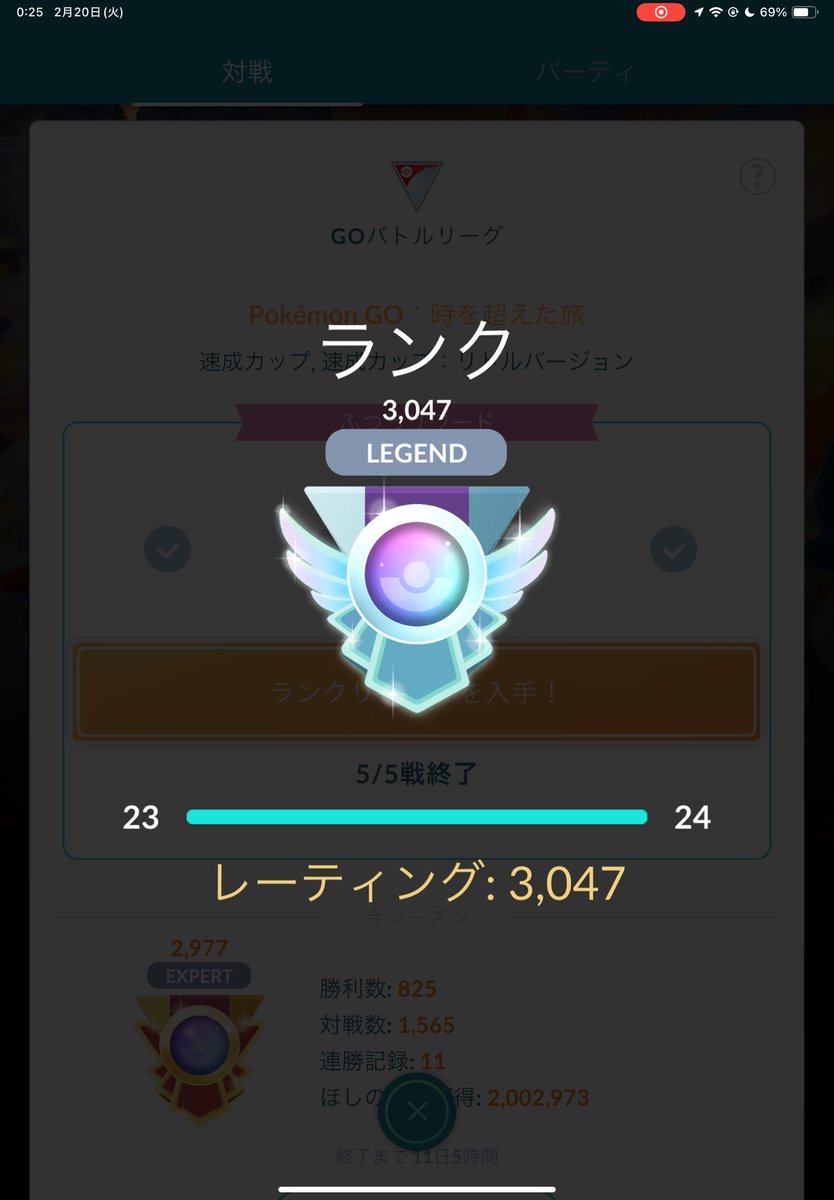Open the question mark help icon
This screenshot has height=1200, width=834.
[x=757, y=177]
